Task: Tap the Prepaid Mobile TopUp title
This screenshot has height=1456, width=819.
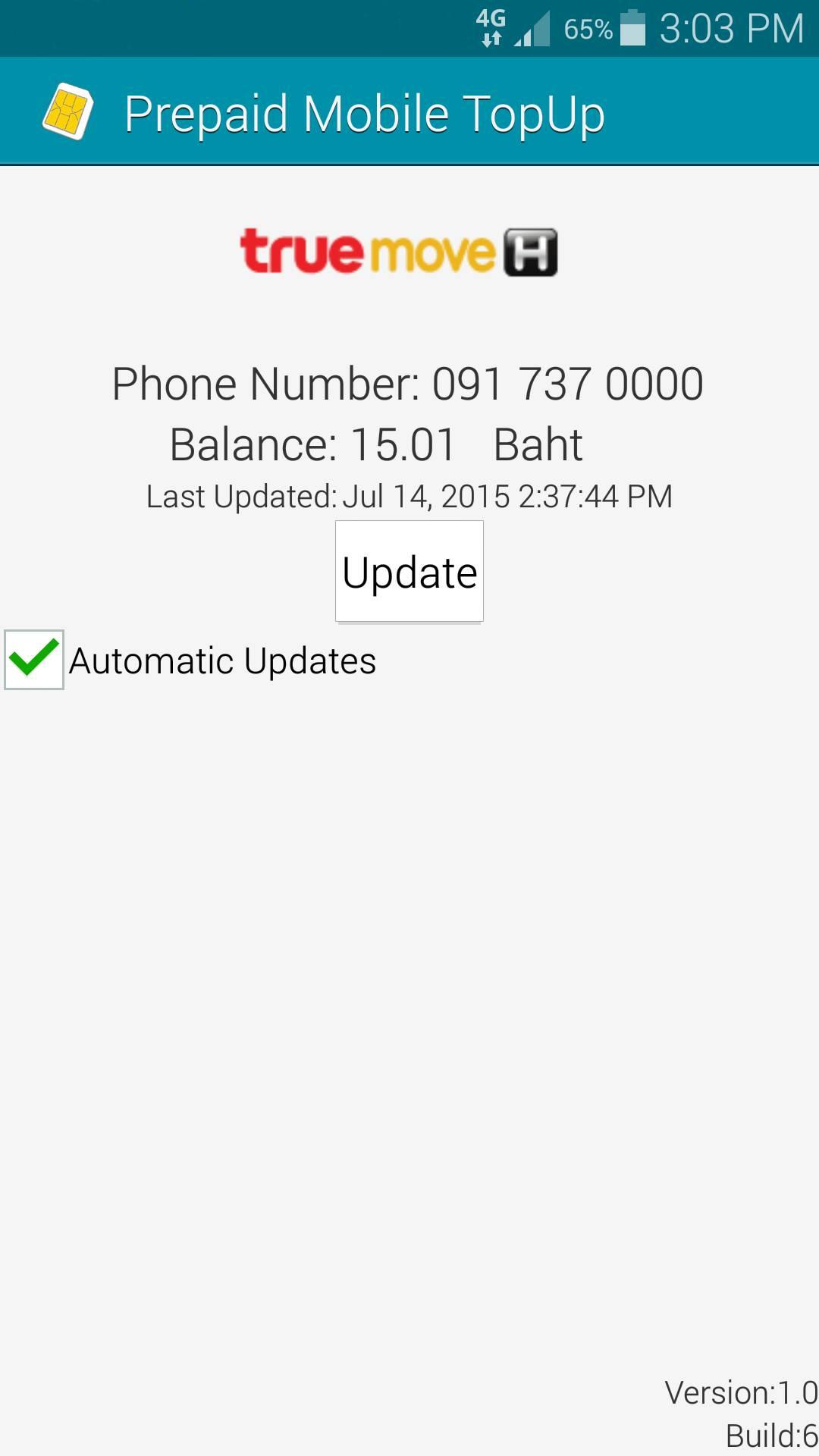Action: pyautogui.click(x=366, y=112)
